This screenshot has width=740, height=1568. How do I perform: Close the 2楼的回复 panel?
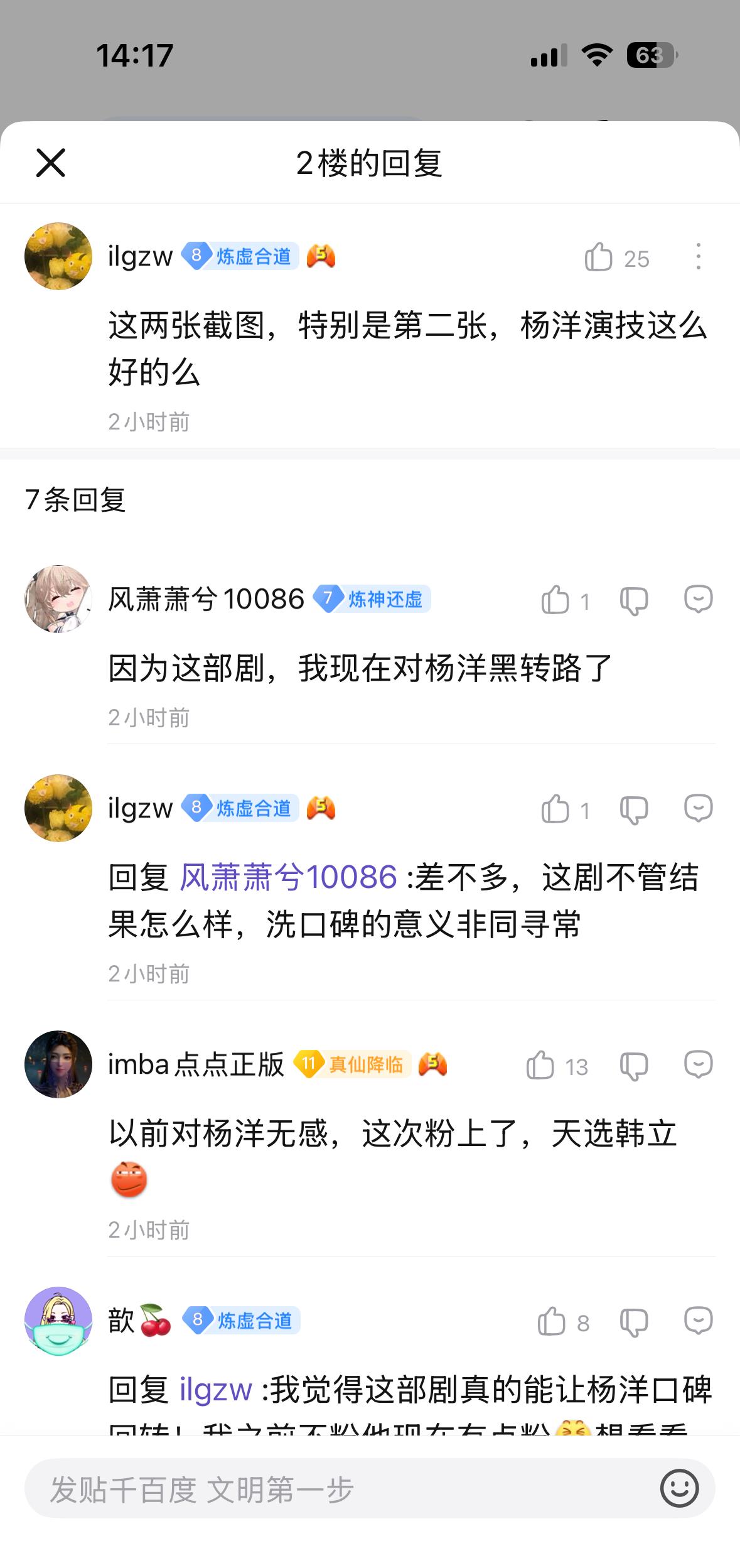(51, 163)
